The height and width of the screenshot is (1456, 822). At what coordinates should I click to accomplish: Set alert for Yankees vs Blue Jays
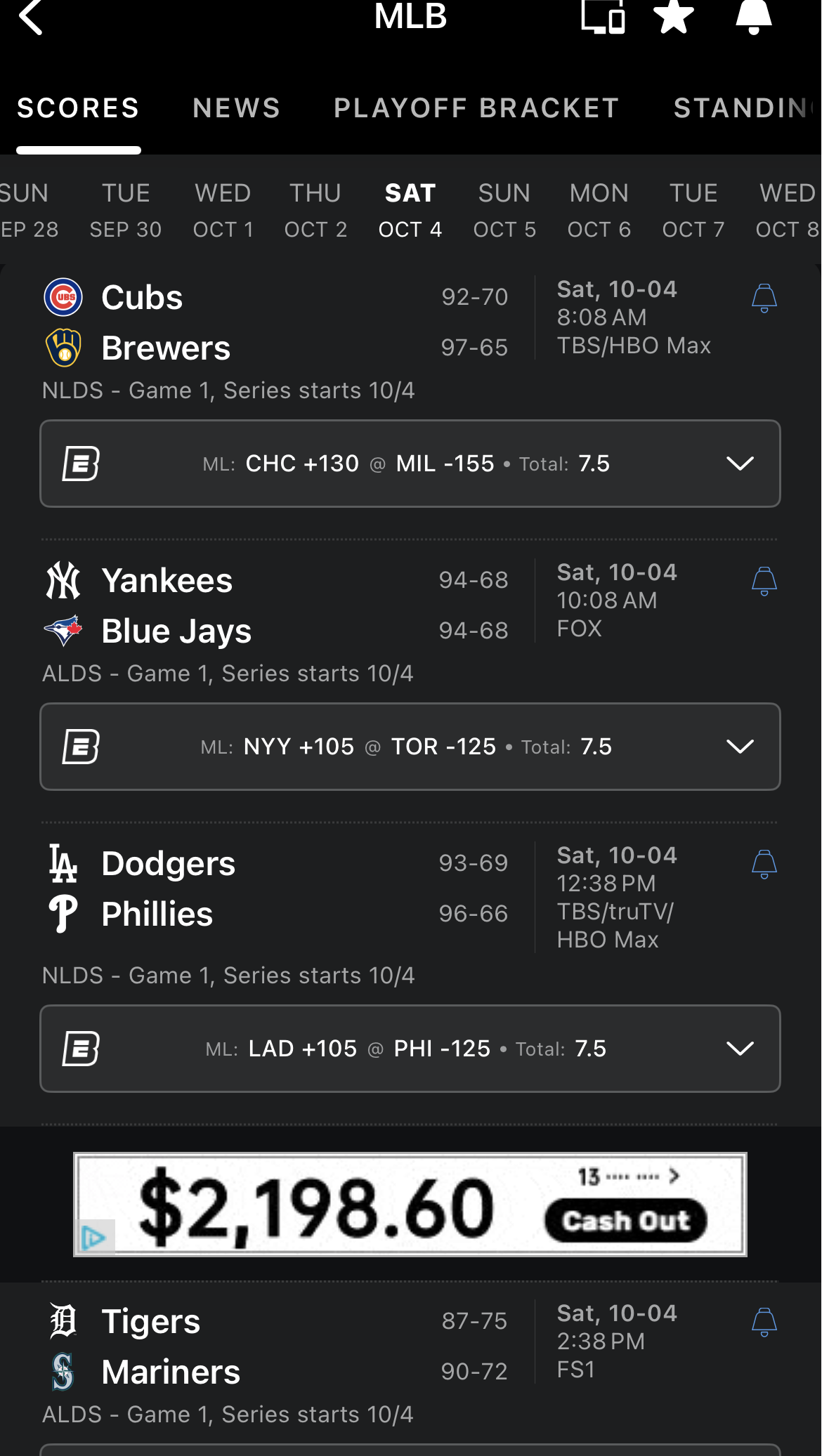tap(764, 582)
